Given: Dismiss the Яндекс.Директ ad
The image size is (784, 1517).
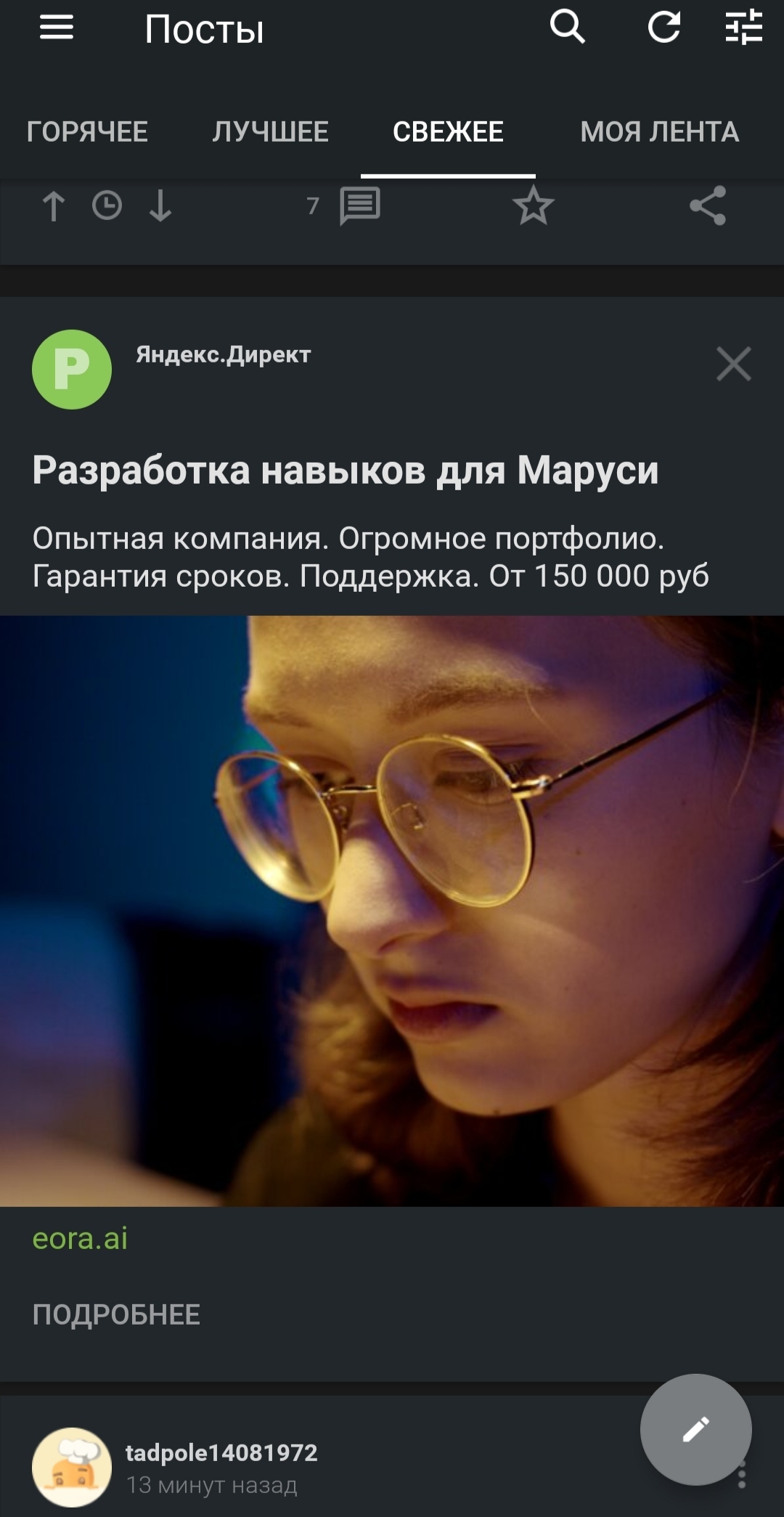Looking at the screenshot, I should pos(733,364).
